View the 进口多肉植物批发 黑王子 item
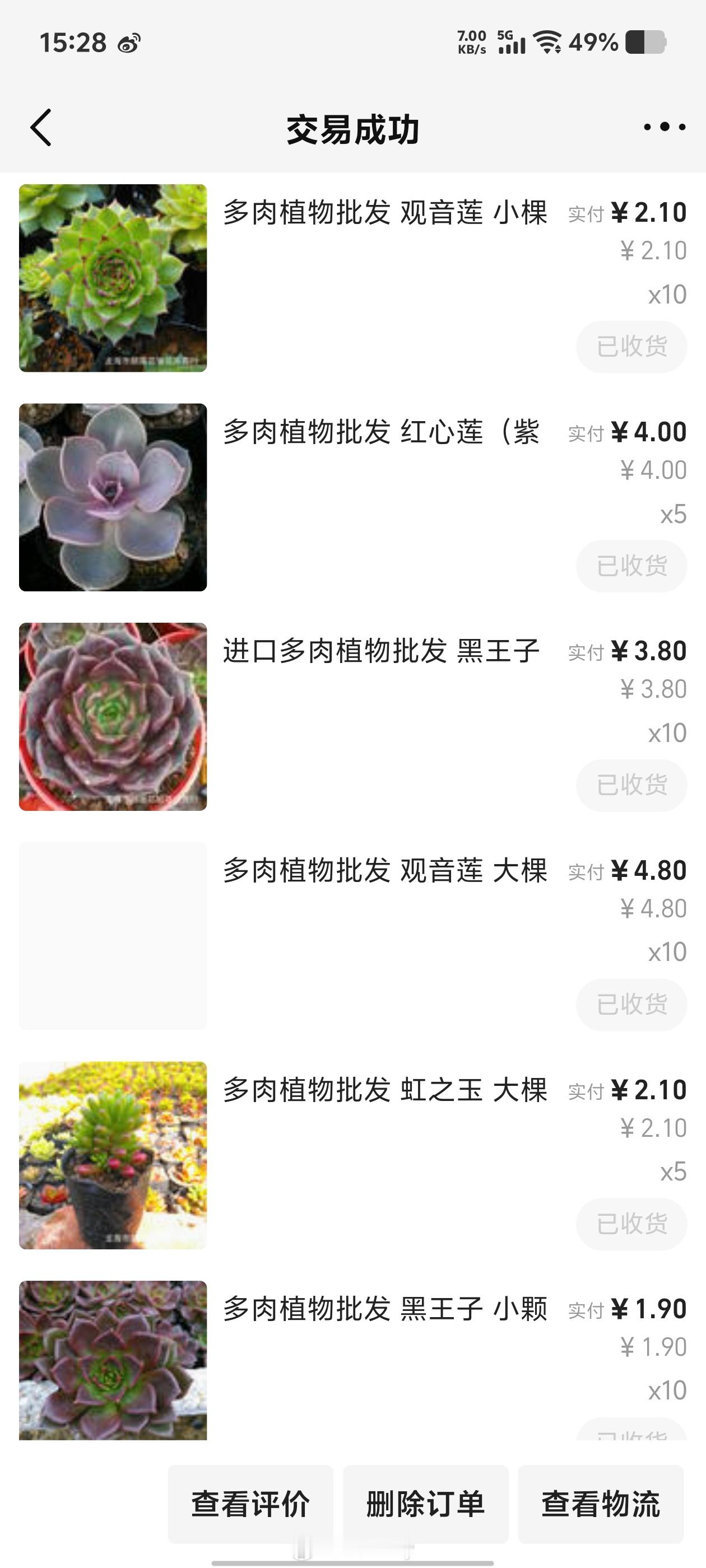 point(382,651)
